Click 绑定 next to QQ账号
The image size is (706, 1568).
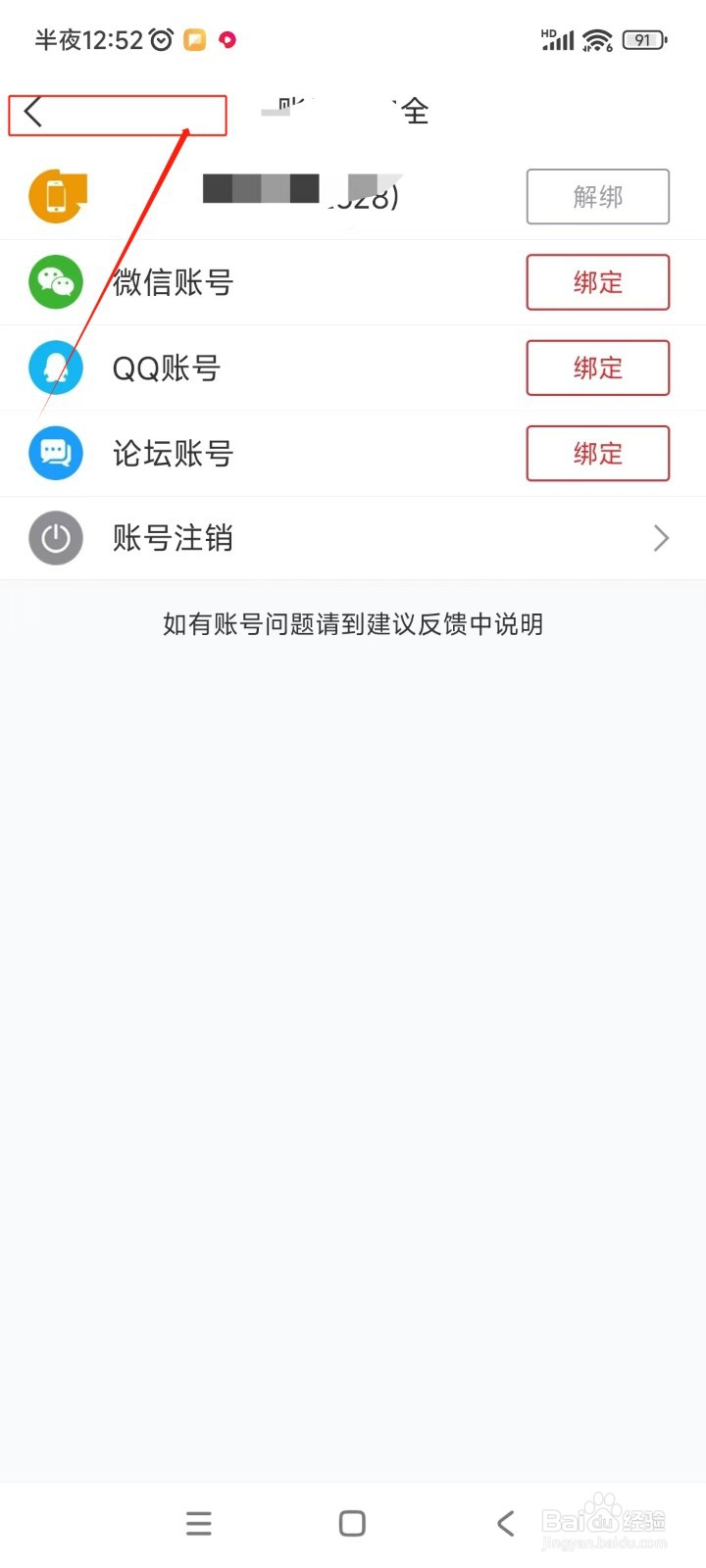click(x=597, y=367)
